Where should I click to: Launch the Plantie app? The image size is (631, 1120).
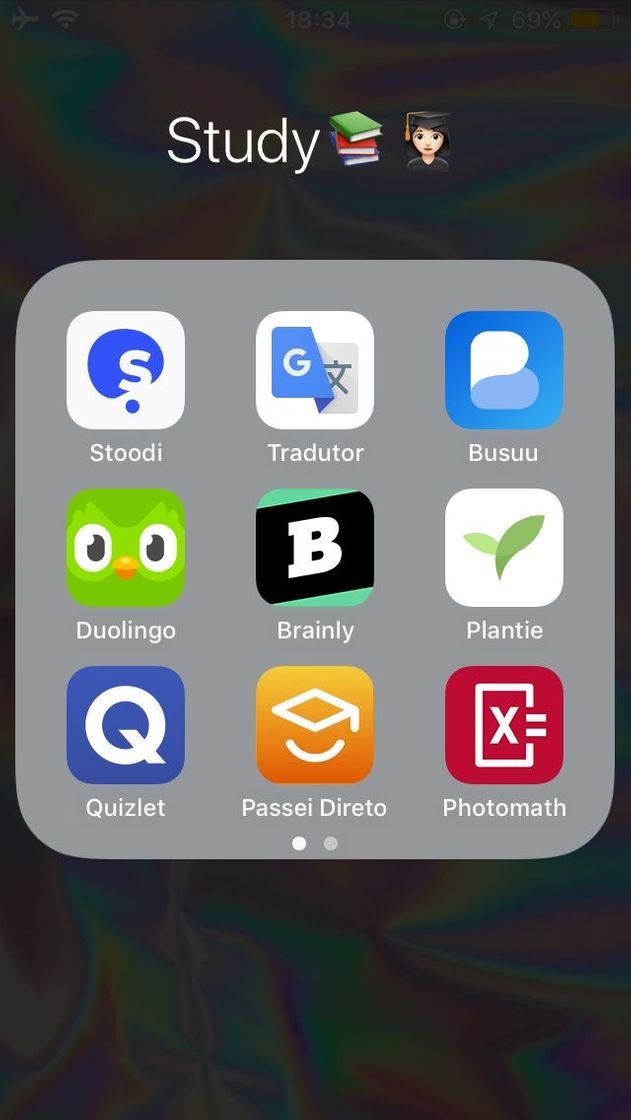(x=503, y=547)
